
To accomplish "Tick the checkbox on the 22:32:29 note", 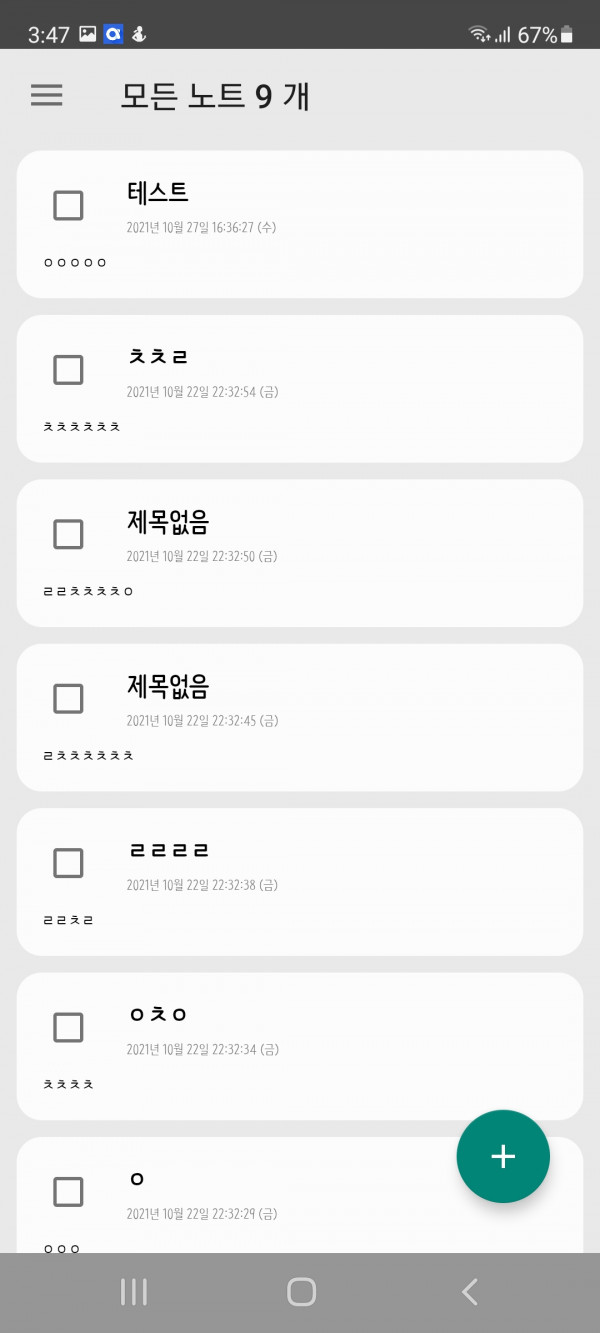I will pos(68,1192).
